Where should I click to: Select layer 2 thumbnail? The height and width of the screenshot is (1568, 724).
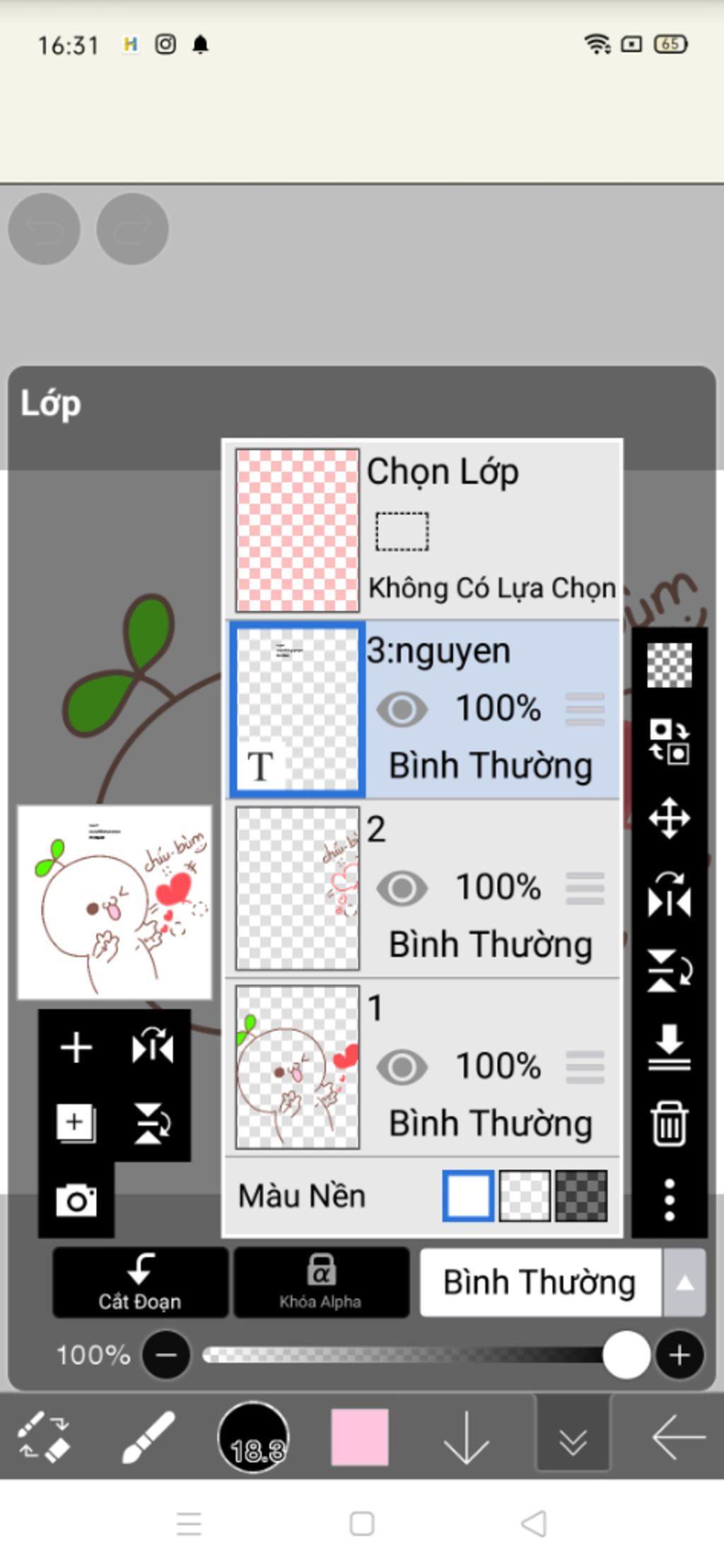tap(297, 888)
